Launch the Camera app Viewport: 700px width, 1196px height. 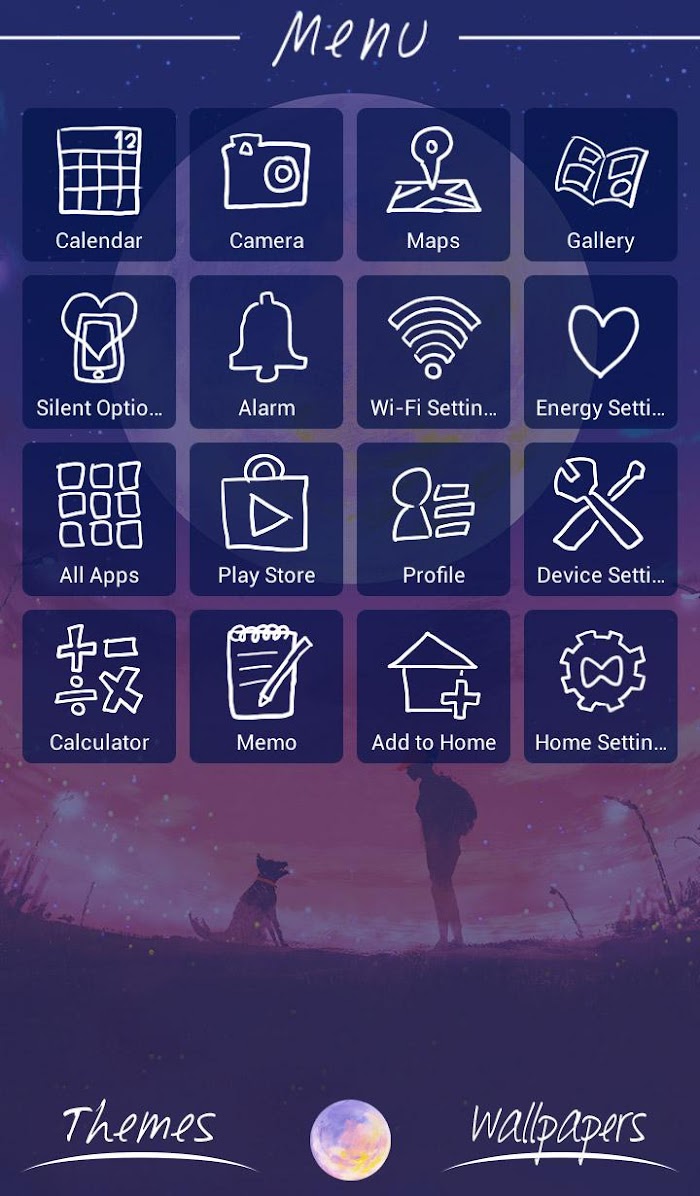click(x=266, y=185)
